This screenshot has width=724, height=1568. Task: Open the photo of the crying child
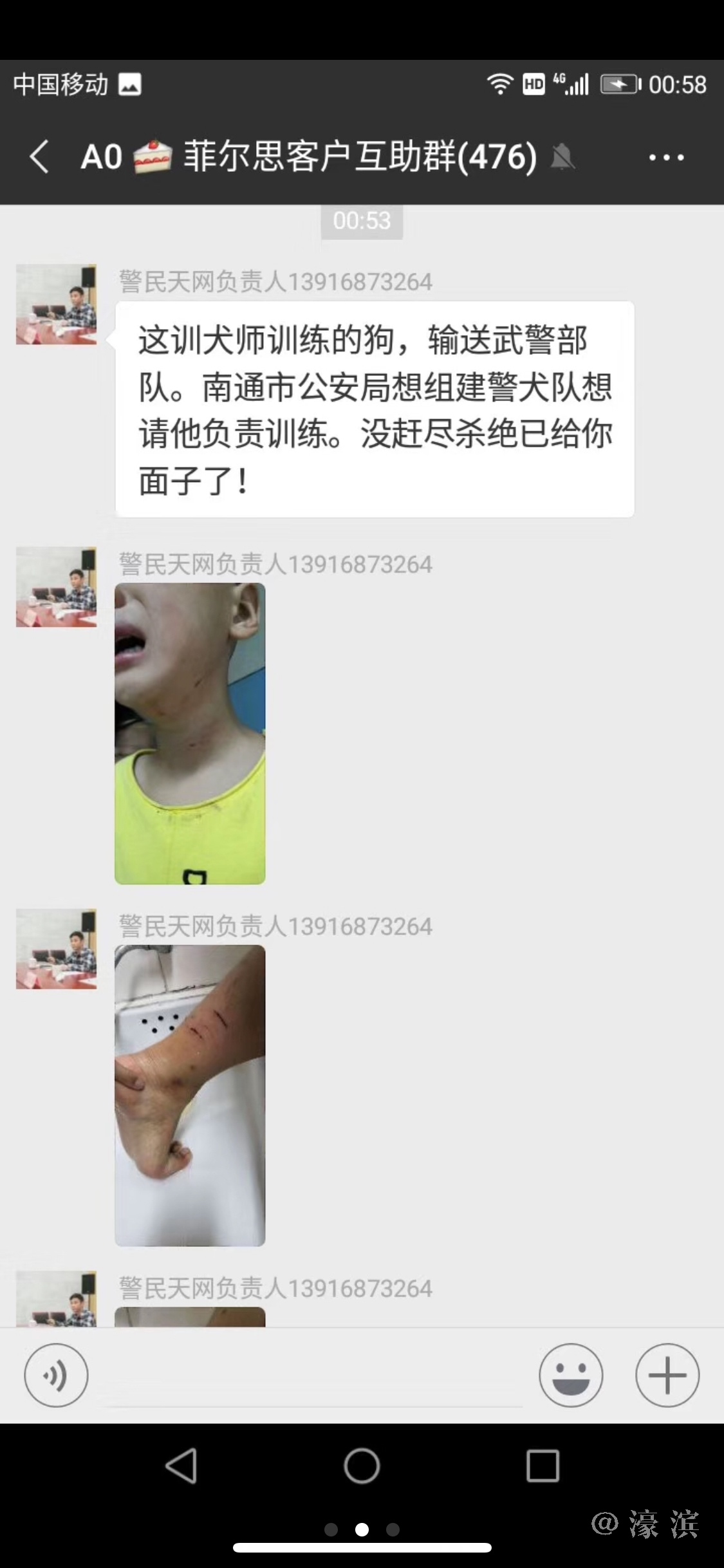[x=190, y=733]
